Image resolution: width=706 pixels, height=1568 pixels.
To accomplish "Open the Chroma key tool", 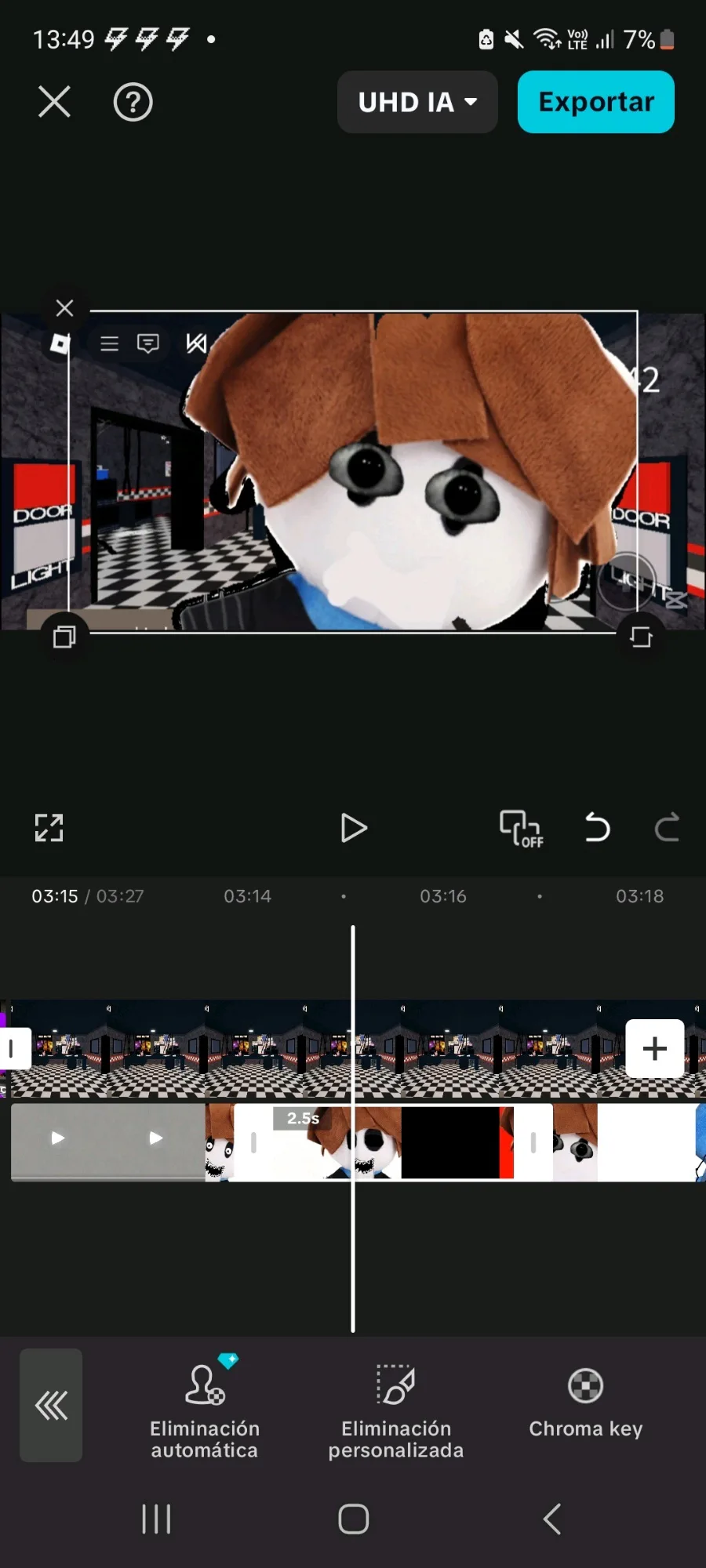I will click(586, 1403).
